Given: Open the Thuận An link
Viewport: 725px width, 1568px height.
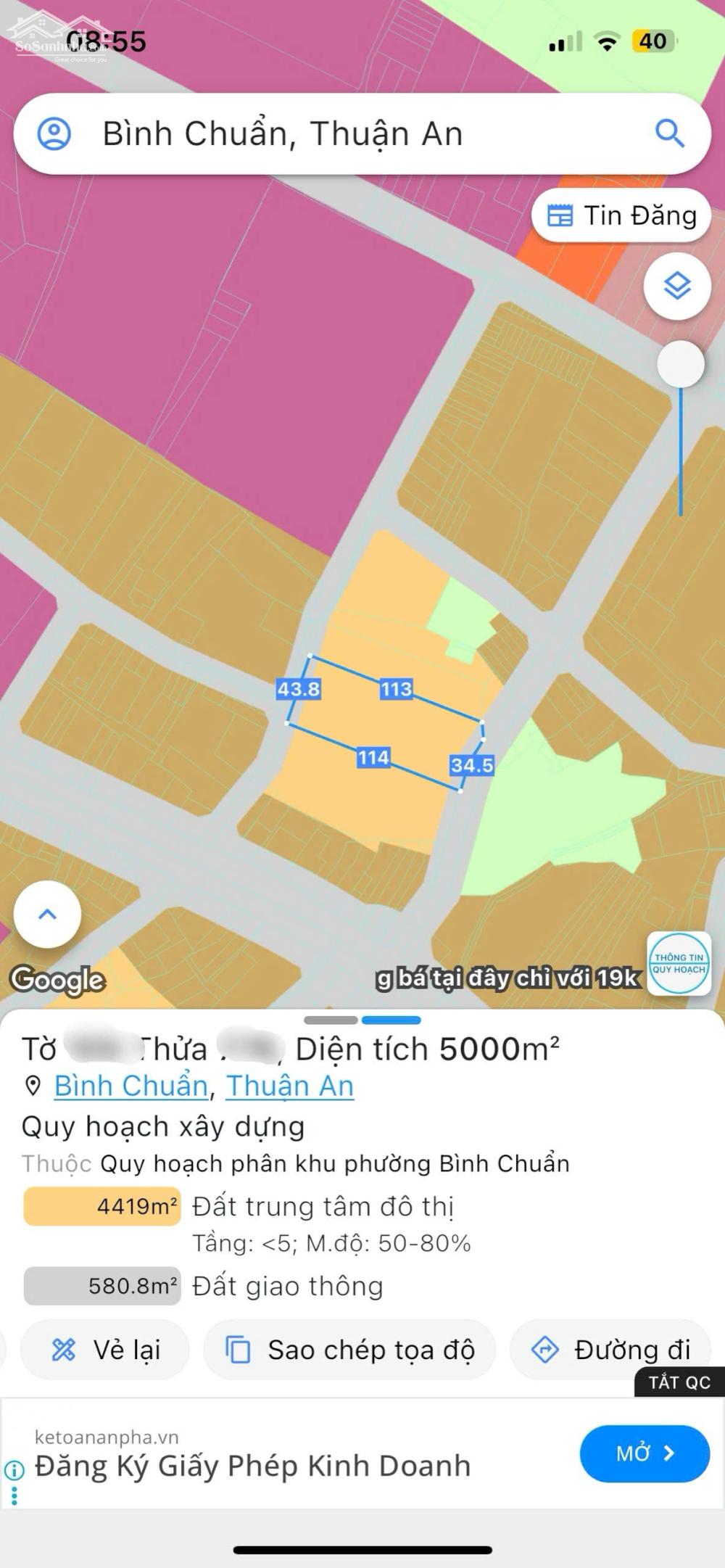Looking at the screenshot, I should tap(290, 1086).
